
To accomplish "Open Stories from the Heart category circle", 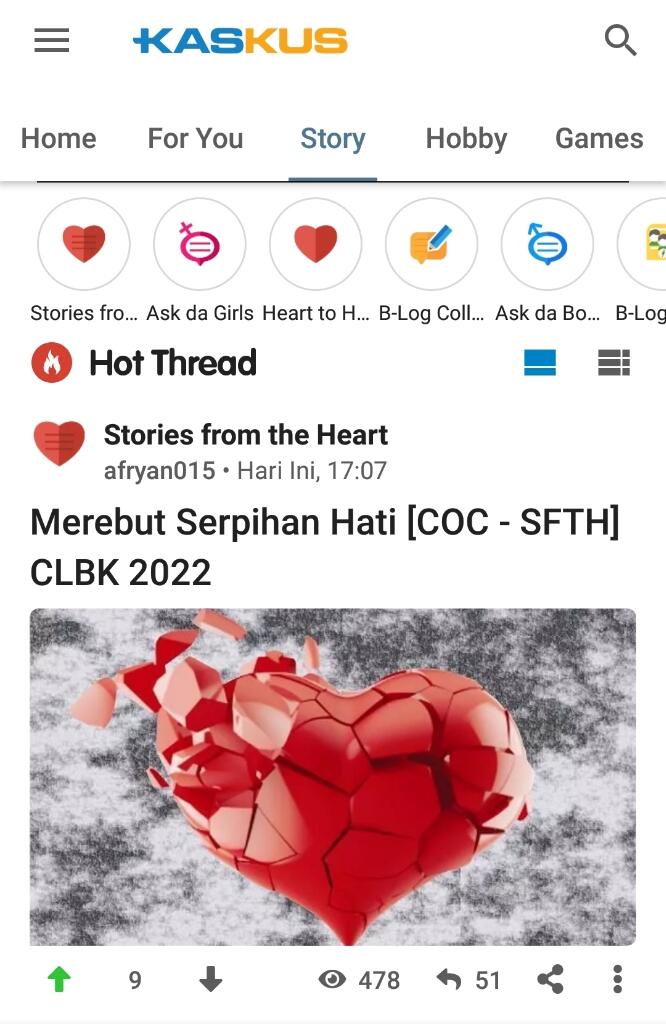I will coord(83,244).
